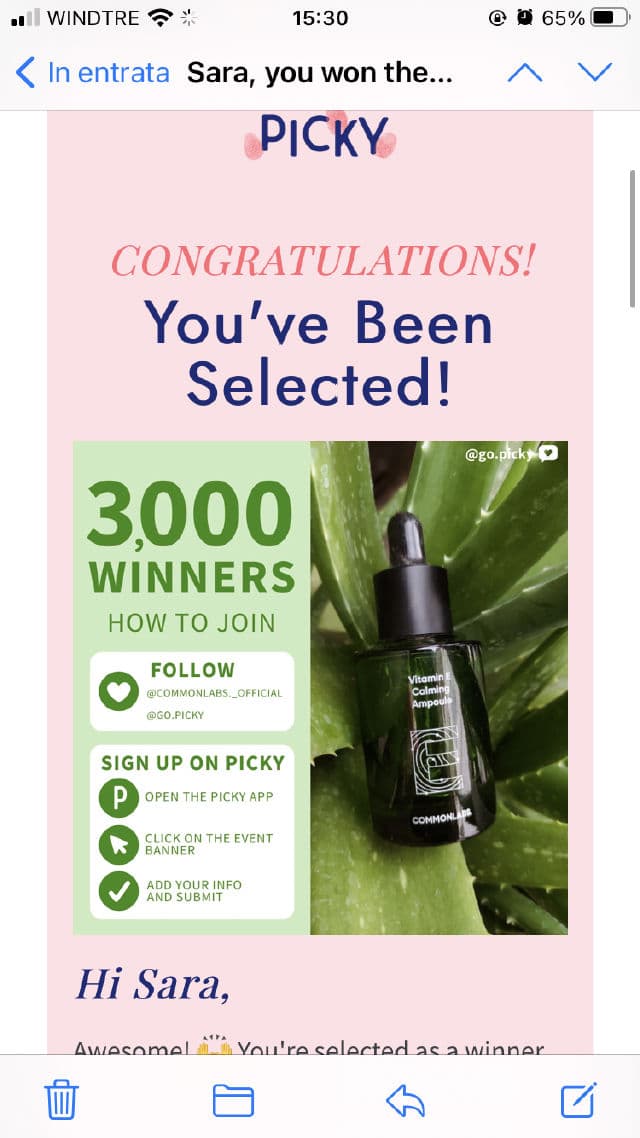Show the next message with down arrow
640x1138 pixels.
[595, 73]
